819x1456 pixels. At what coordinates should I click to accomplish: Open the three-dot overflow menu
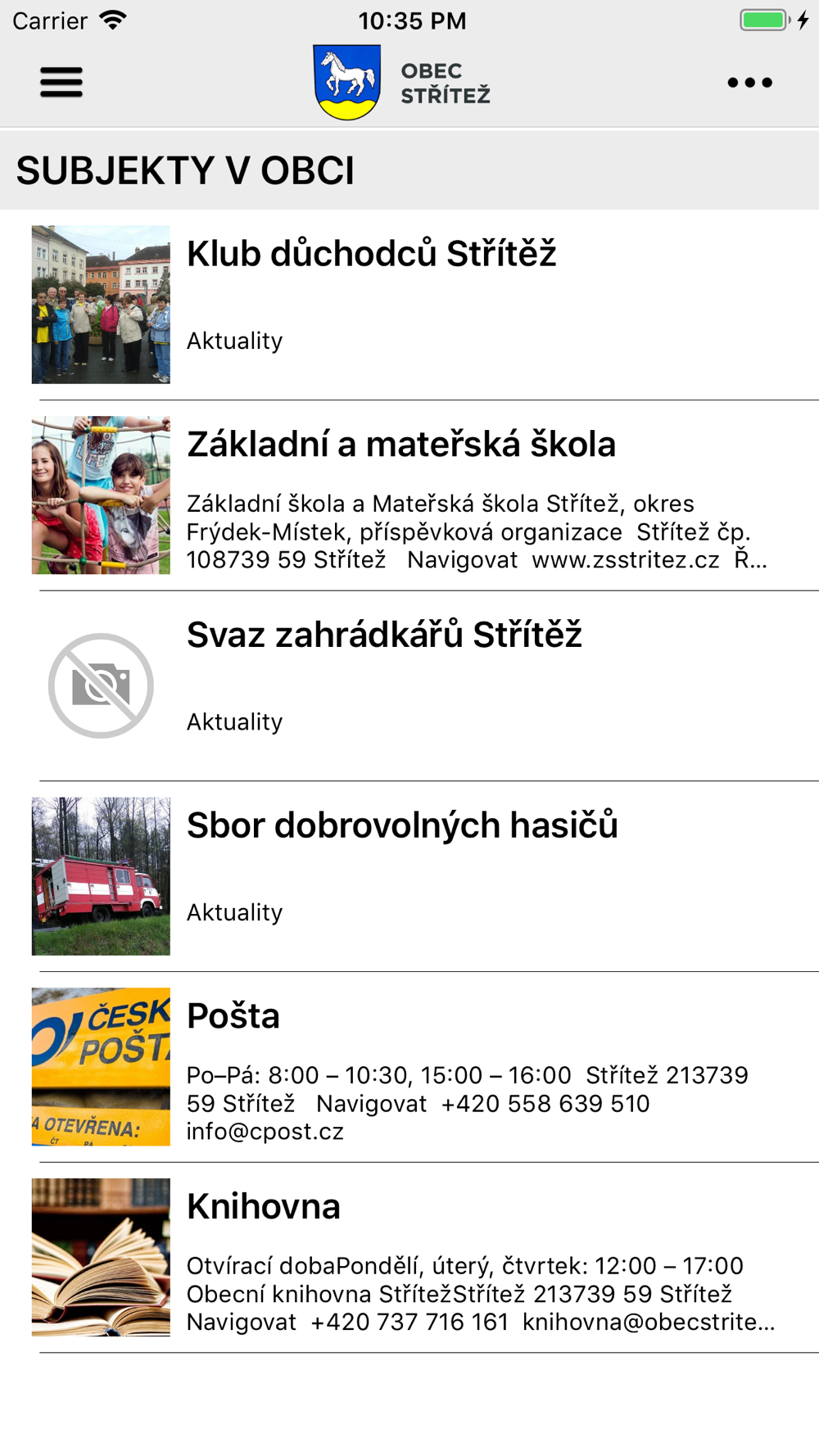click(x=749, y=83)
